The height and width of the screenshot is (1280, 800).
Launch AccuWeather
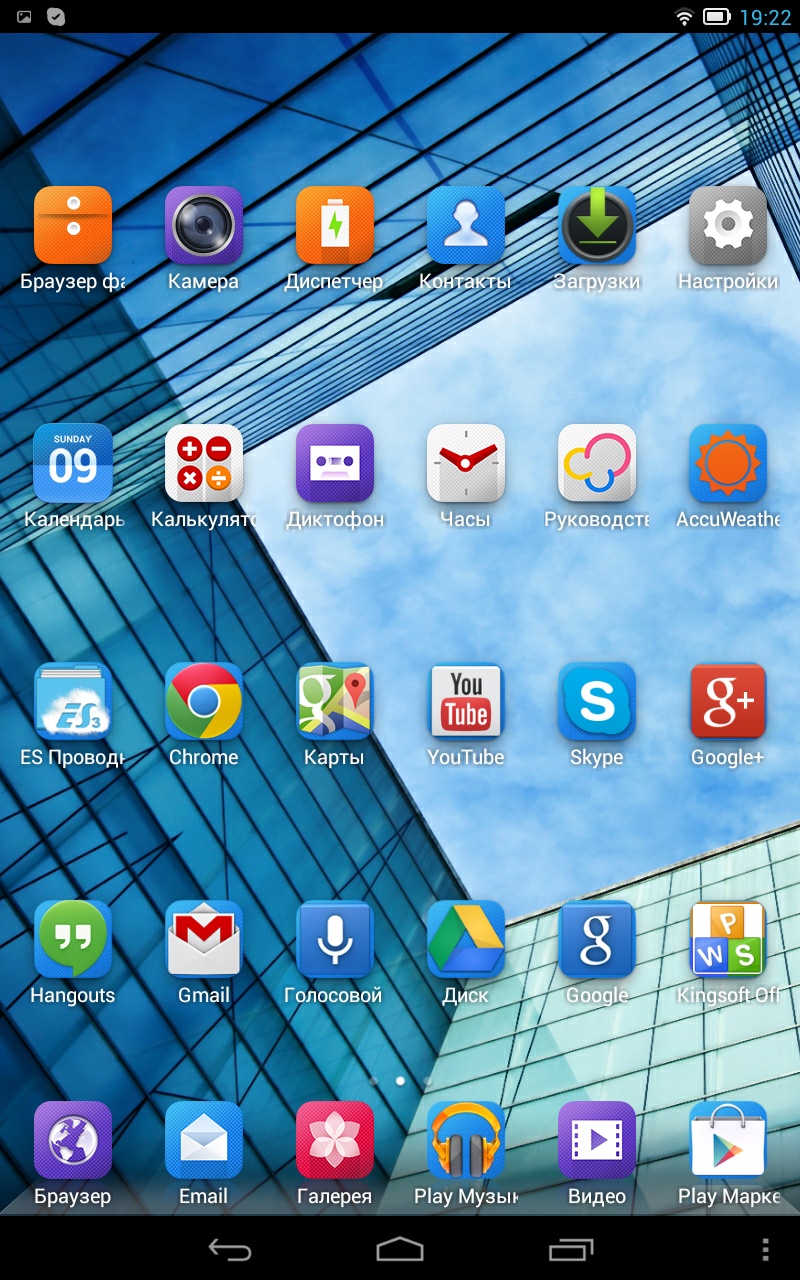click(728, 464)
